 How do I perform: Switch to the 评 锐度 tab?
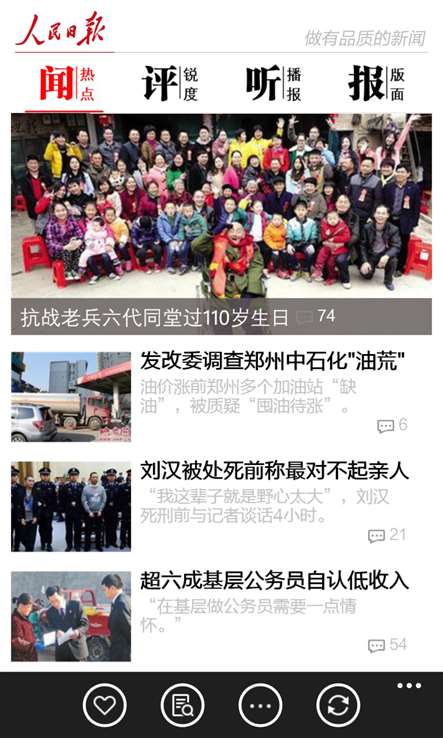point(169,84)
